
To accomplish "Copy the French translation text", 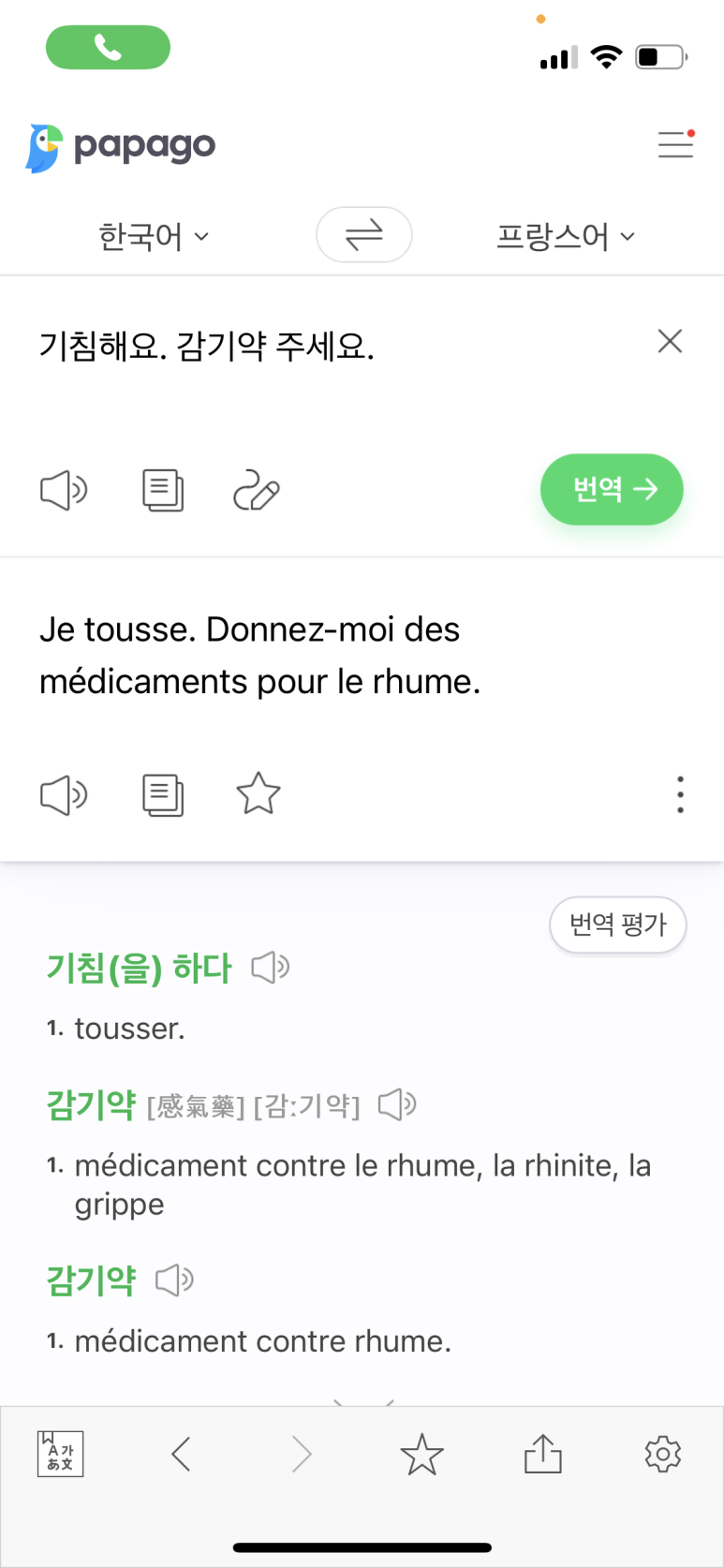I will [x=163, y=795].
